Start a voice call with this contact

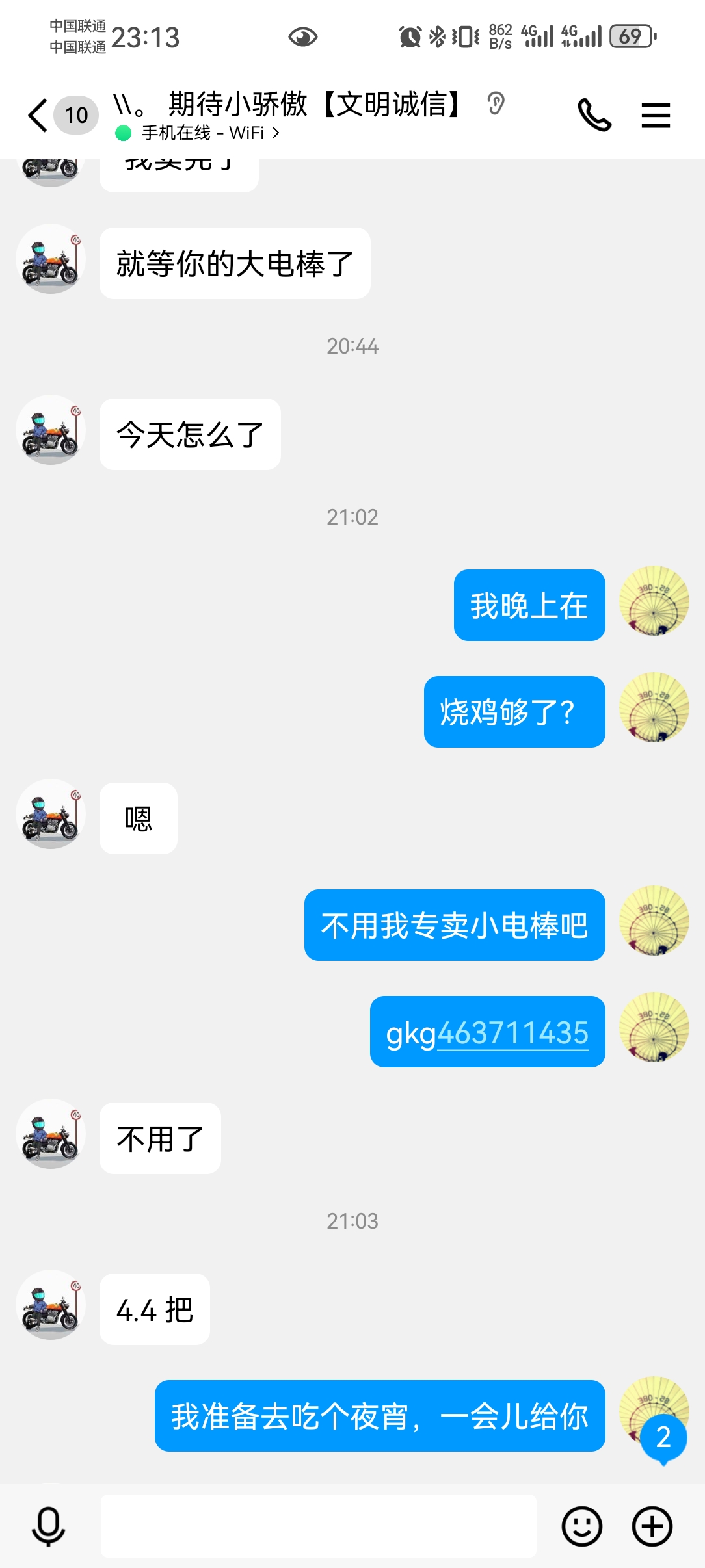click(x=594, y=116)
